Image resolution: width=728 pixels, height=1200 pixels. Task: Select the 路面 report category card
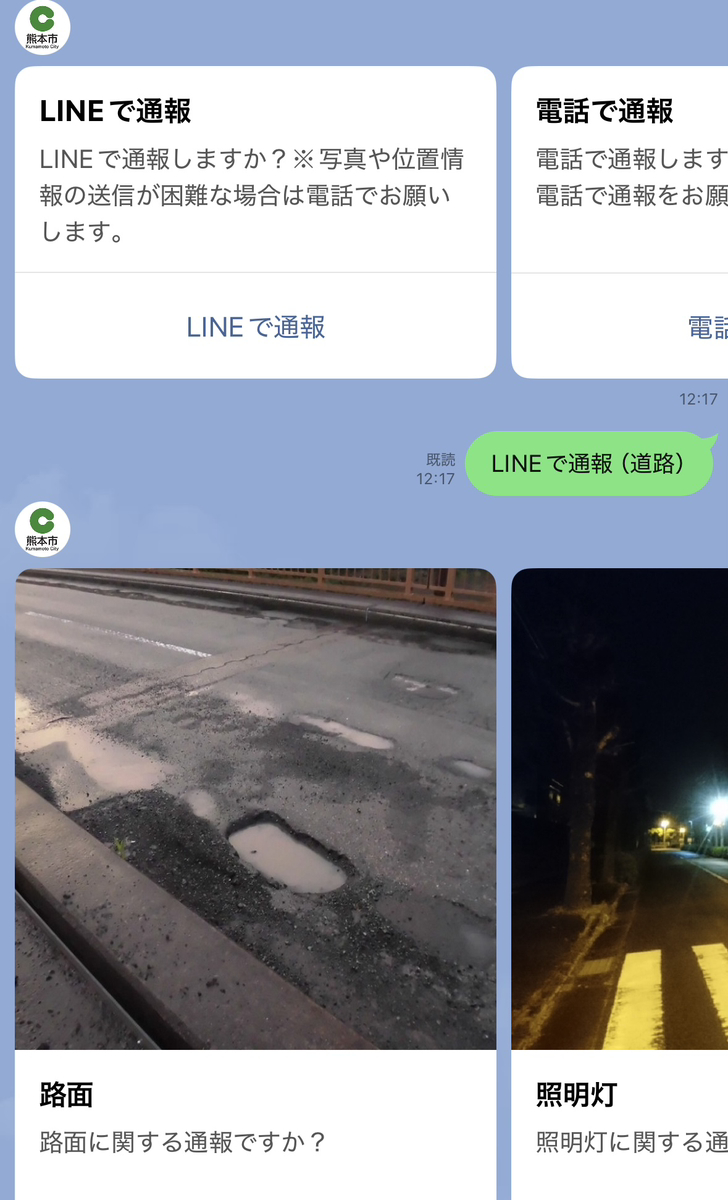coord(255,880)
